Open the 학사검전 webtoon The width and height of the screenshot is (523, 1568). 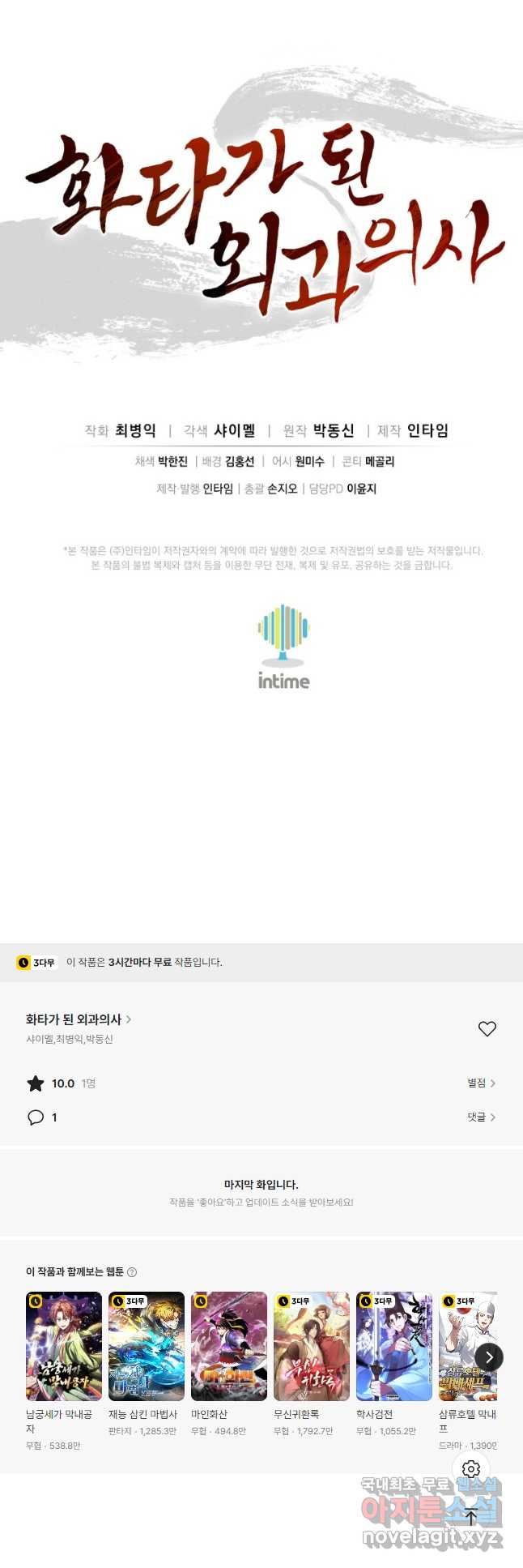tap(394, 1346)
